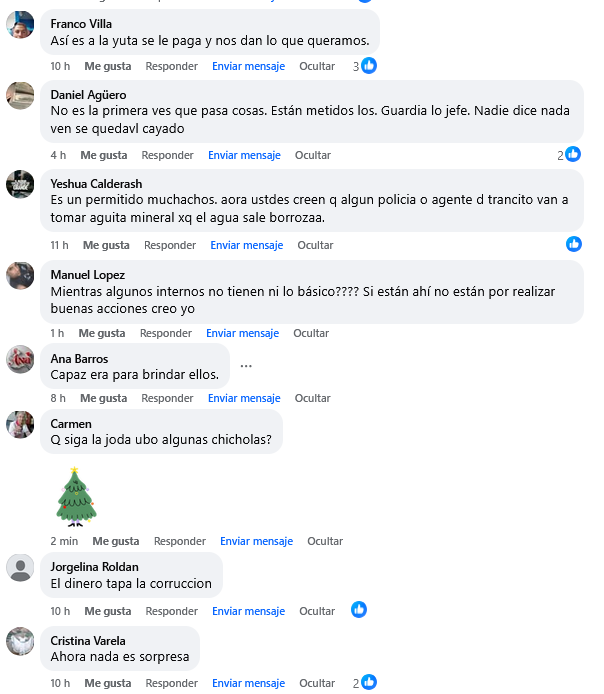604x694 pixels.
Task: Hide Jorgelina Roldan's comment
Action: [317, 611]
